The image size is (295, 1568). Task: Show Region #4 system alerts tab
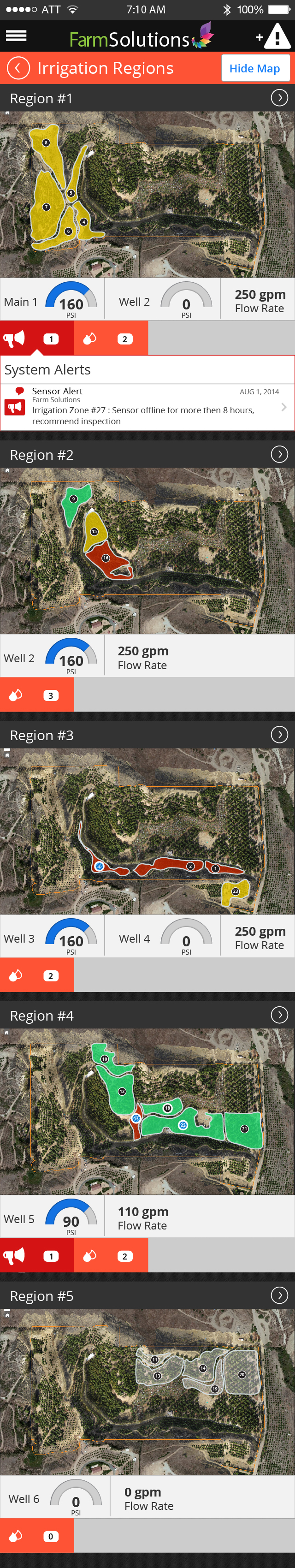(36, 1256)
